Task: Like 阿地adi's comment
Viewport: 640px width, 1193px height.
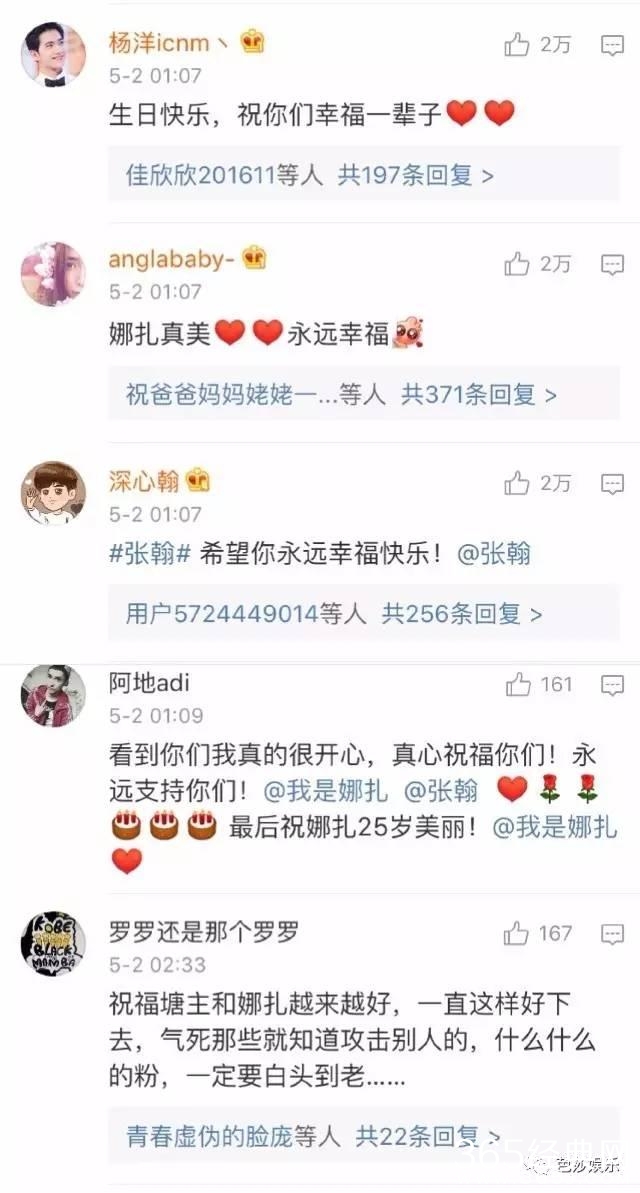Action: [517, 685]
